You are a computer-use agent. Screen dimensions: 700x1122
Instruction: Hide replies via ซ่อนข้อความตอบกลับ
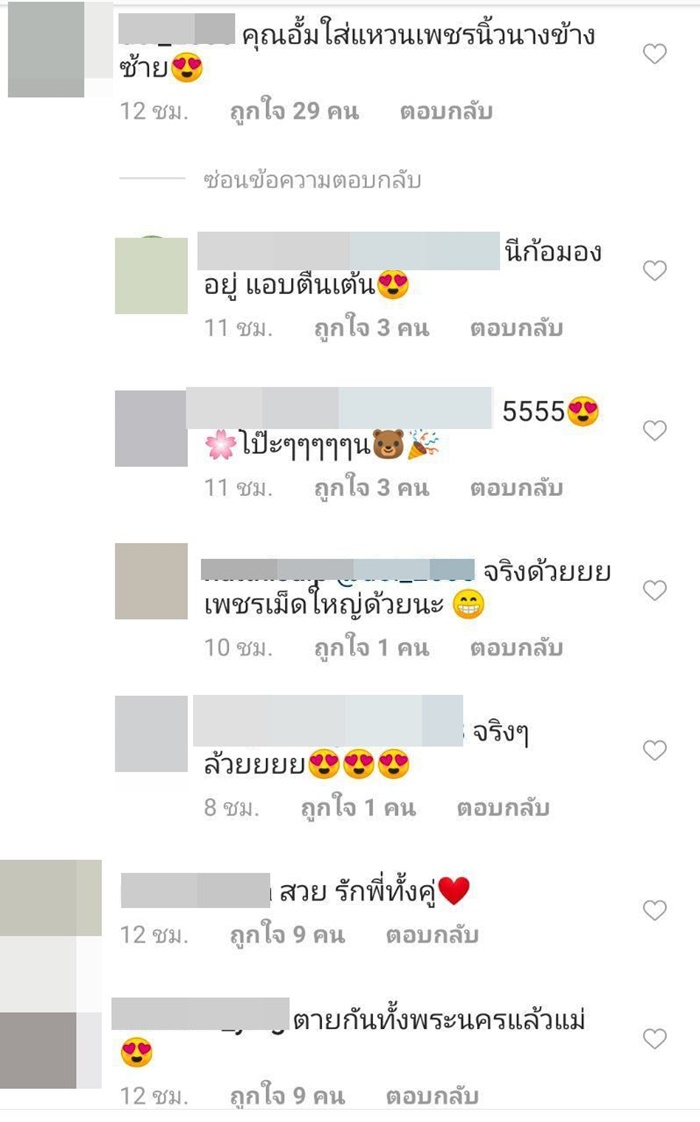311,181
